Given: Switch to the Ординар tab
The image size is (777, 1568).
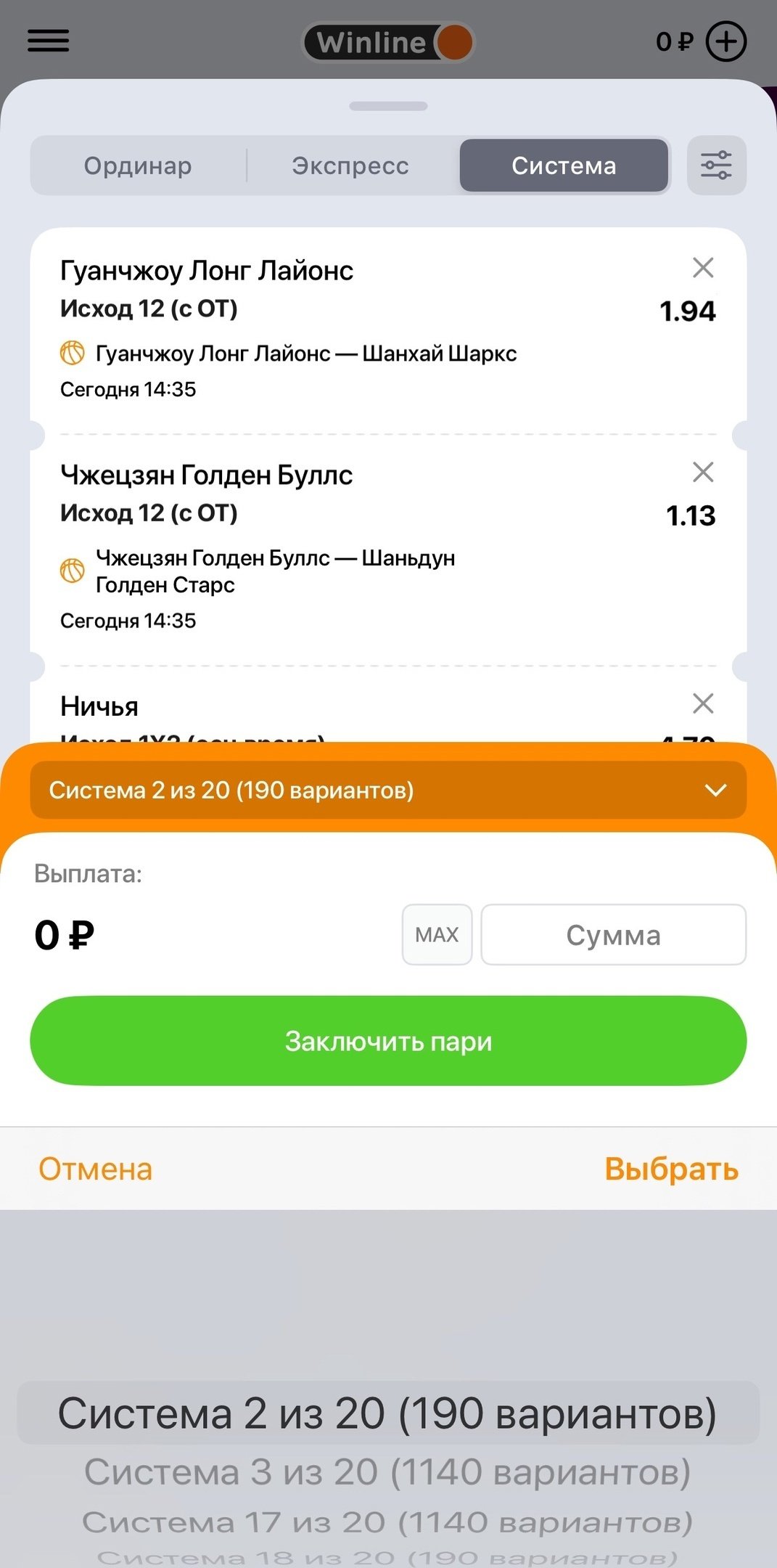Looking at the screenshot, I should [x=138, y=166].
